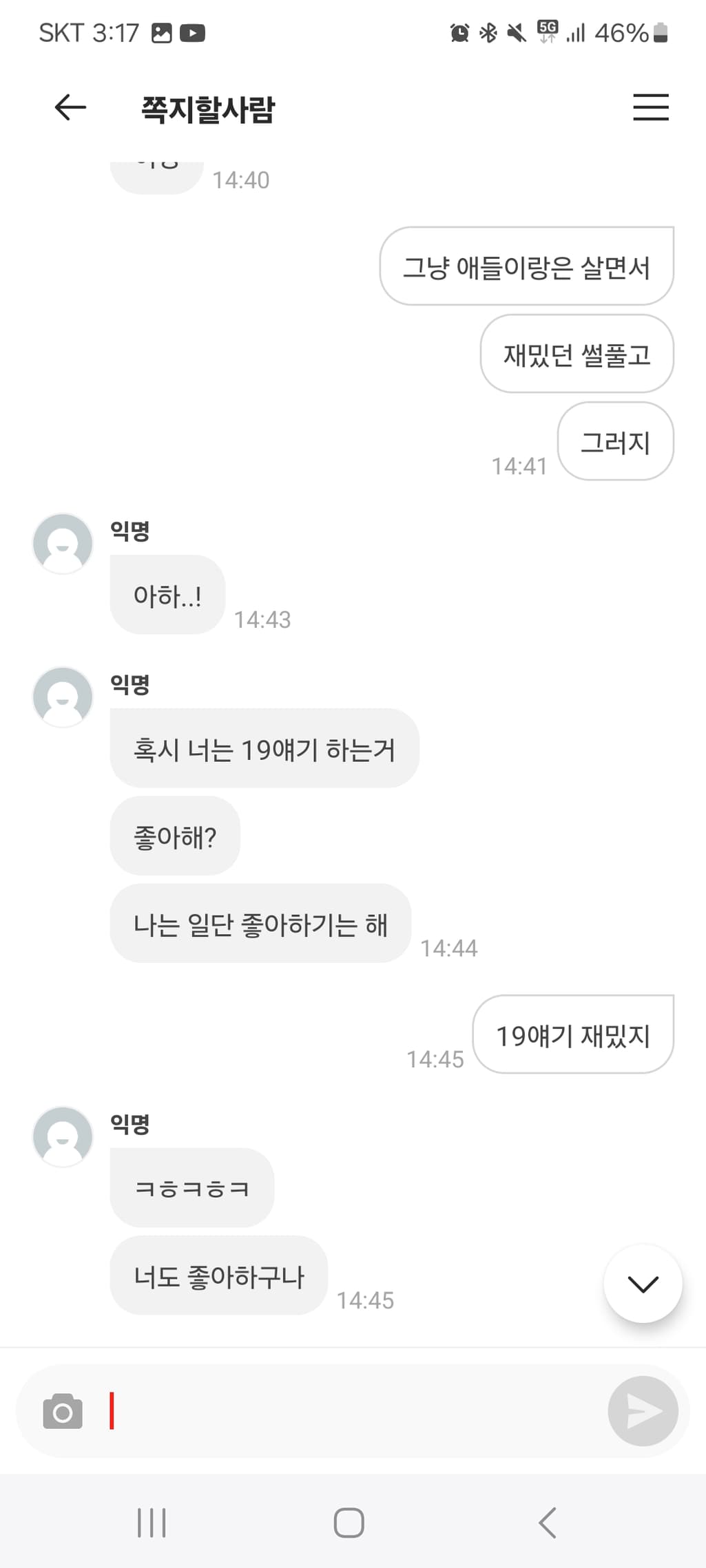The width and height of the screenshot is (706, 1568).
Task: Go to the home screen via the navigation bar
Action: (x=349, y=1523)
